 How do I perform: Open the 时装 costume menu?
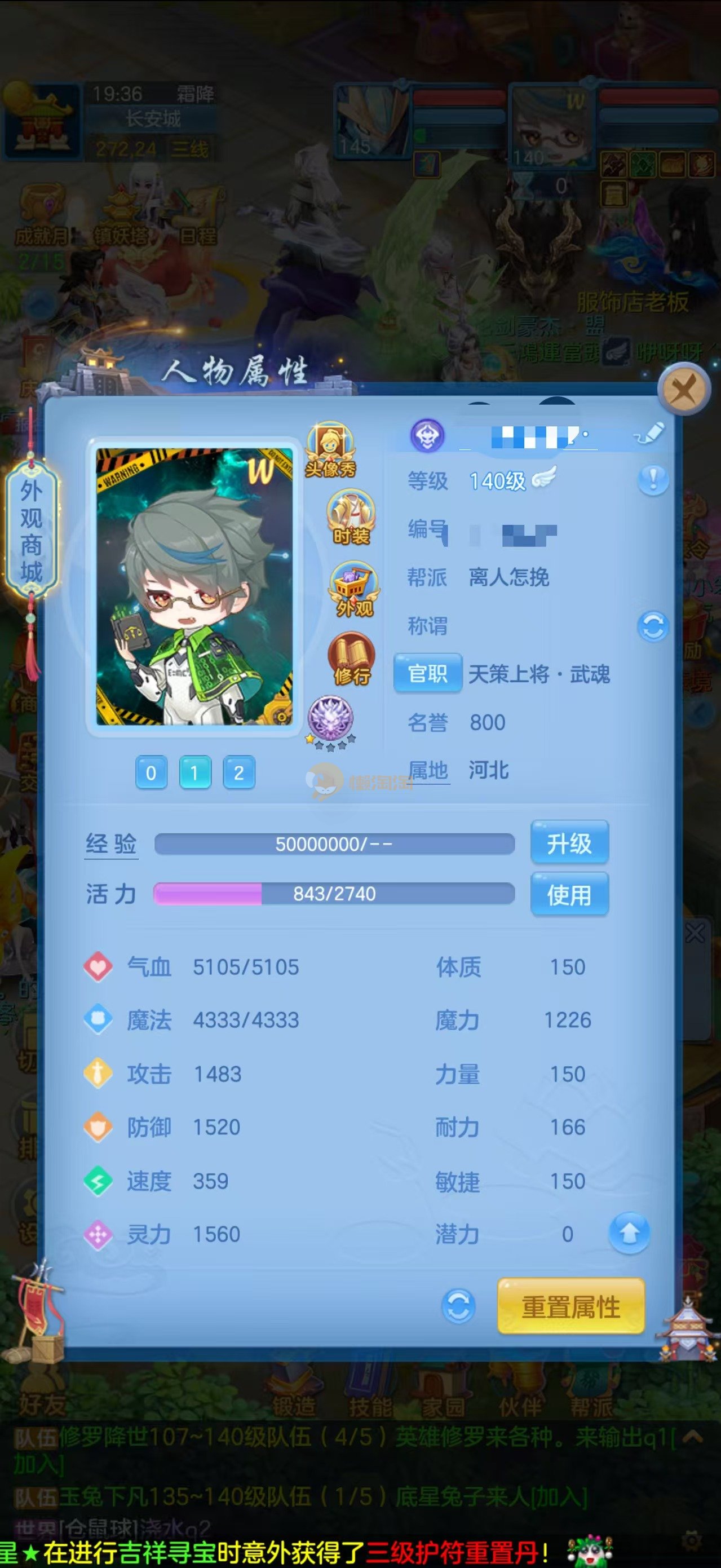tap(351, 518)
